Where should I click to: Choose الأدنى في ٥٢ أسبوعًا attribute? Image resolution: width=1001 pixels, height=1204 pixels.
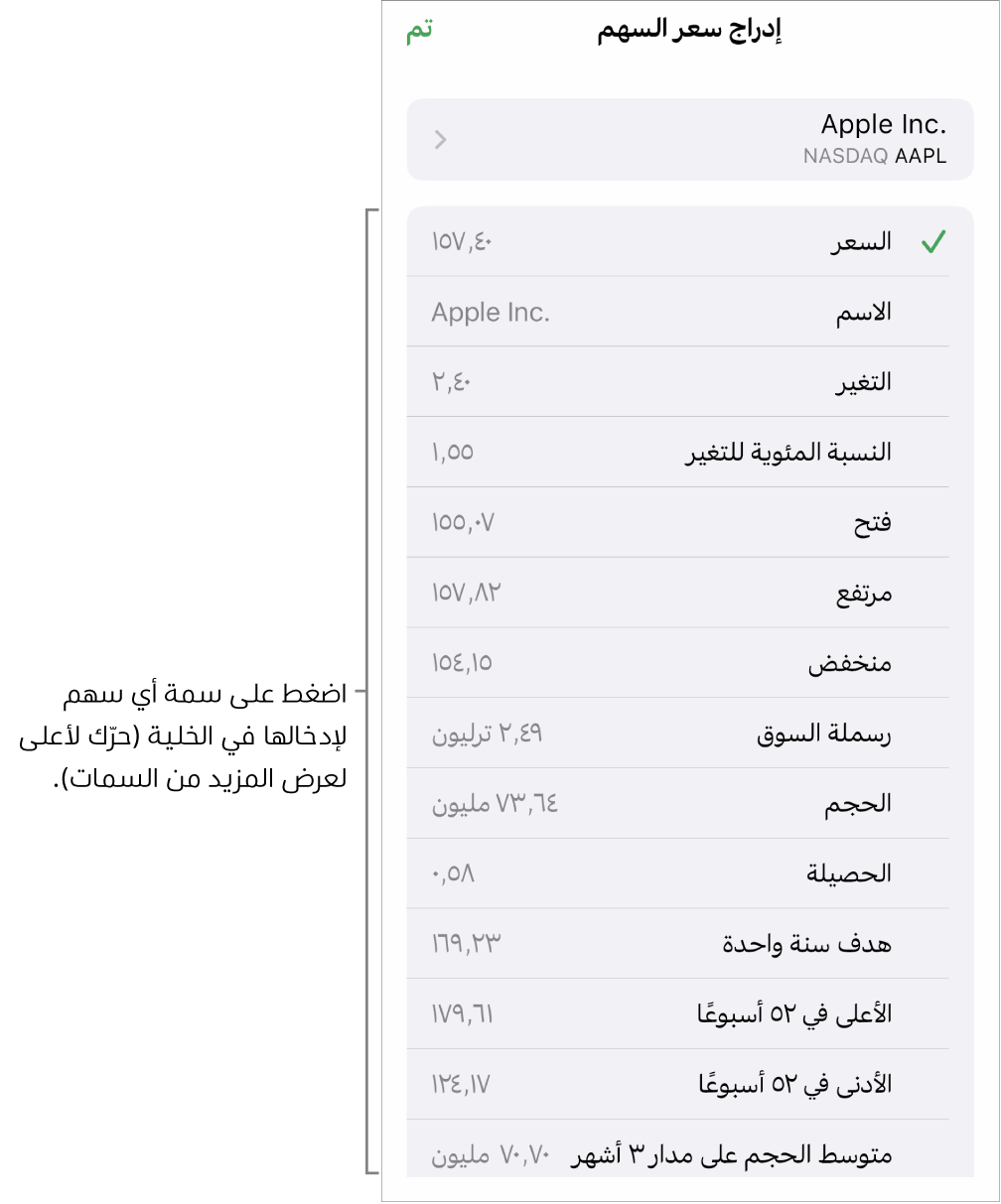click(x=689, y=1086)
